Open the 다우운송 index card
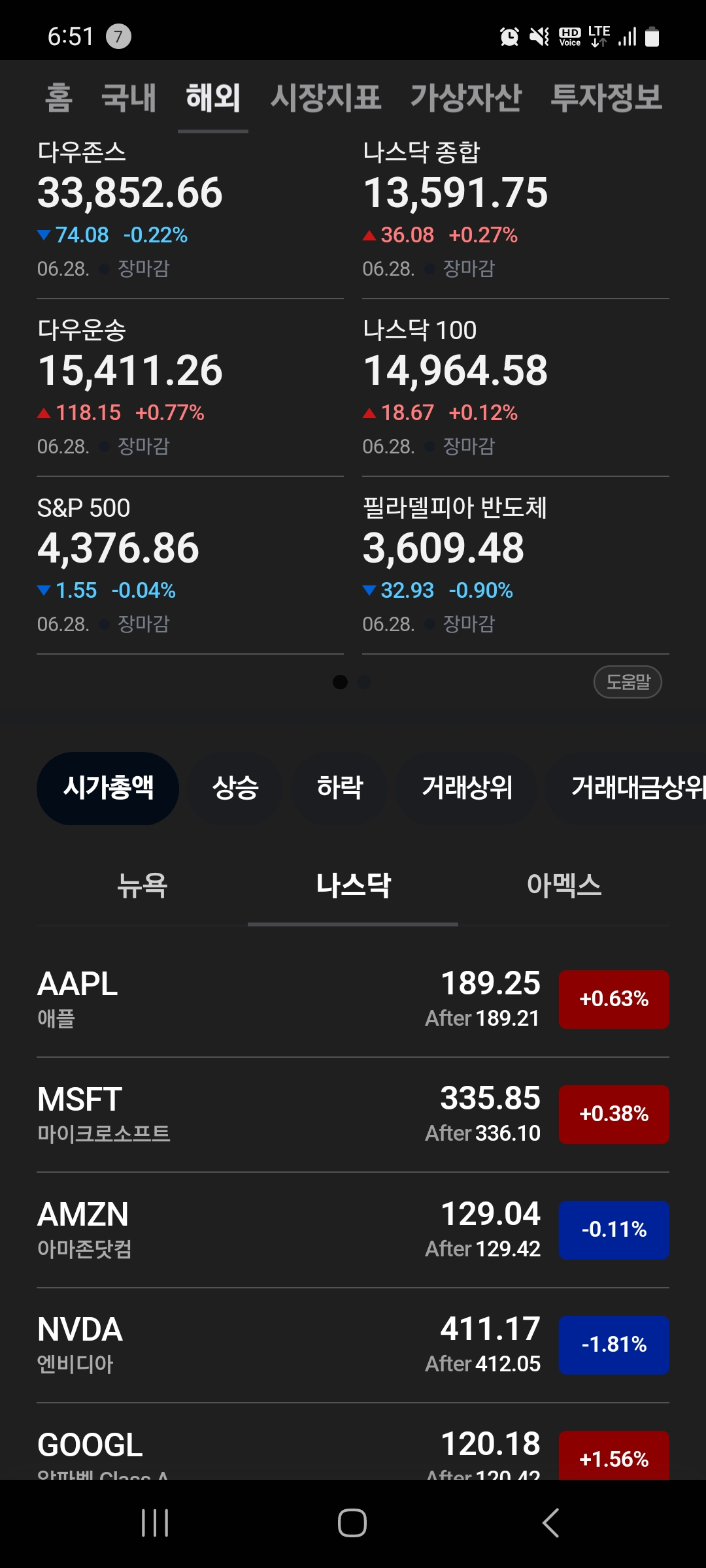Viewport: 706px width, 1568px height. (x=190, y=387)
